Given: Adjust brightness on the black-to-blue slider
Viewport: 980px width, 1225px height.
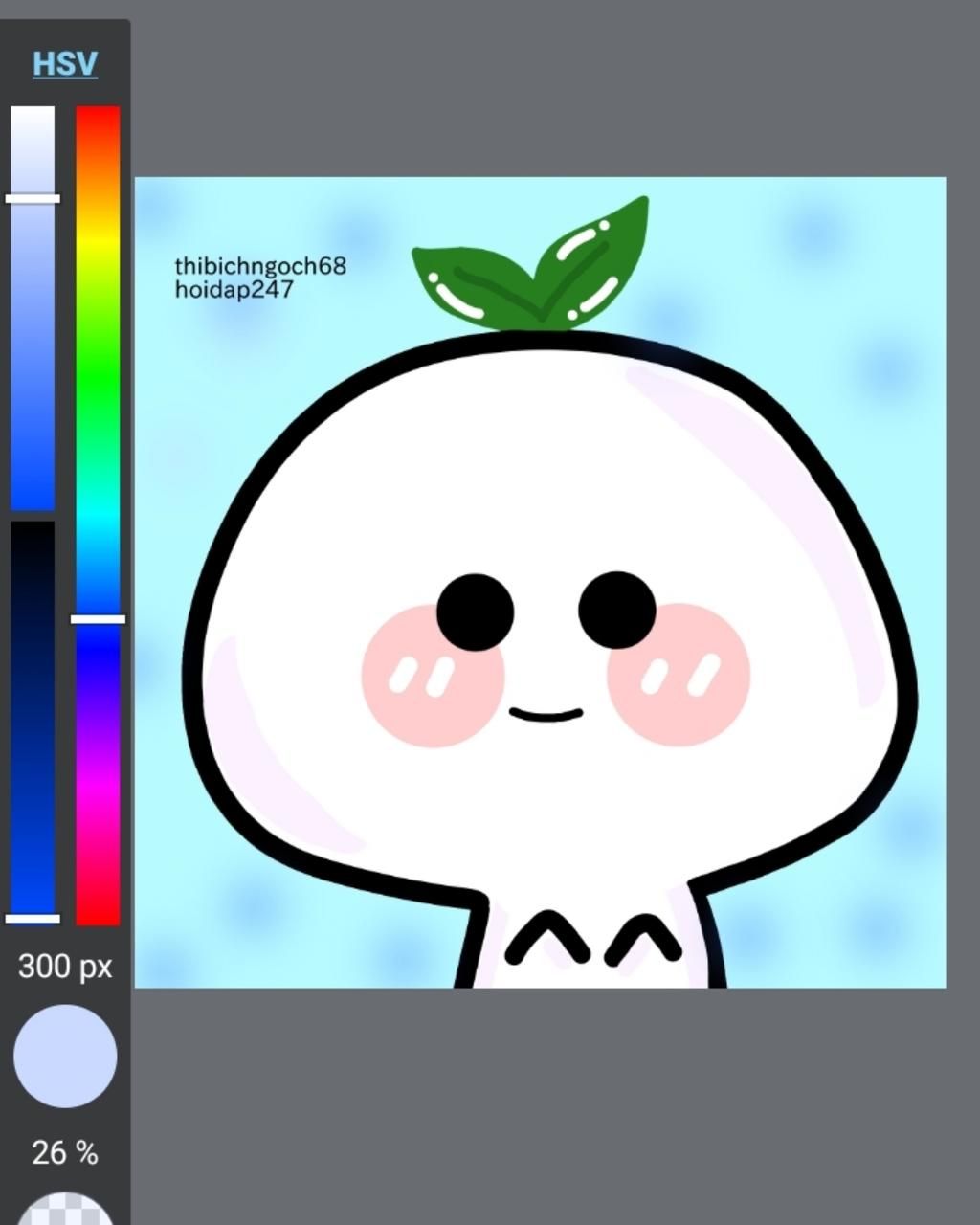Looking at the screenshot, I should coord(33,720).
